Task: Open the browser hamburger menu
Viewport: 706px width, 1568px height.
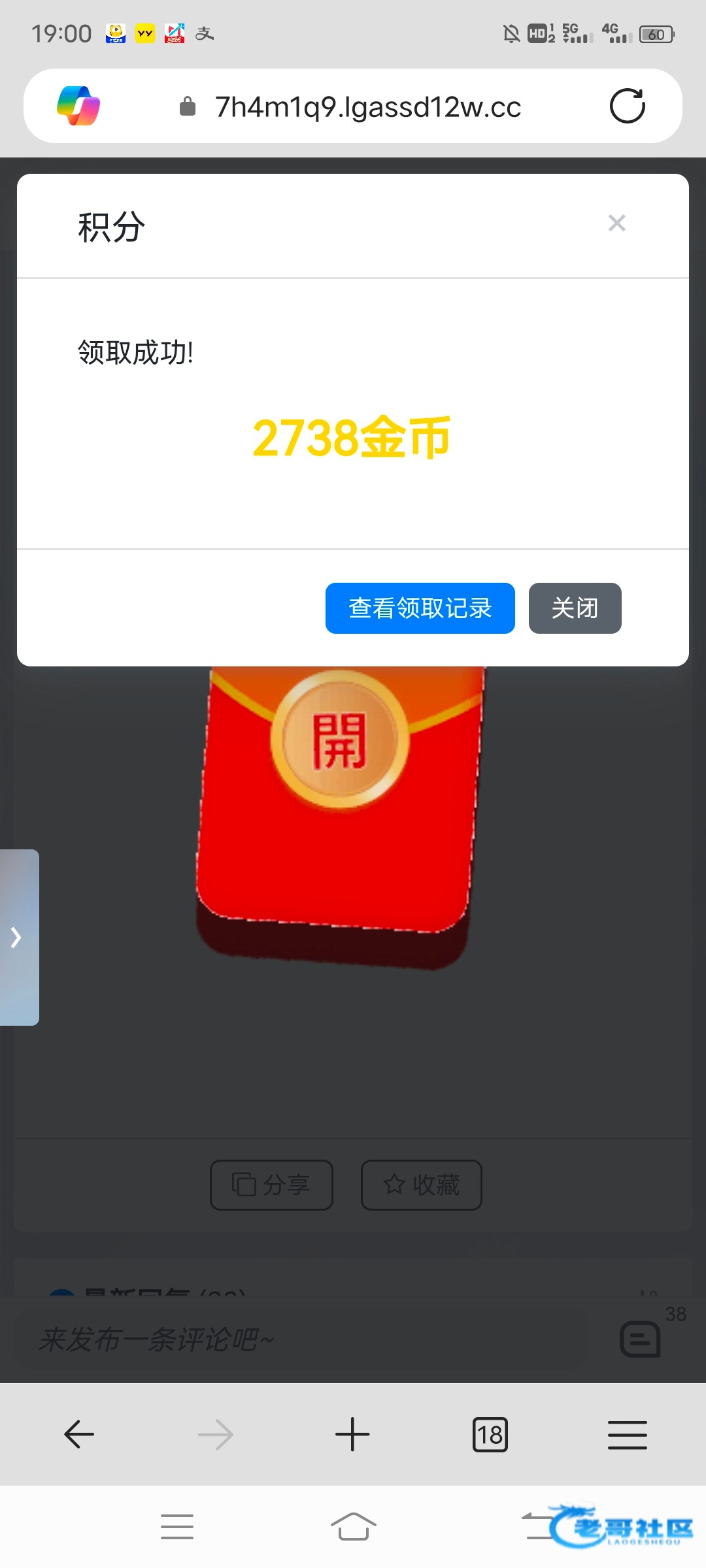Action: coord(627,1435)
